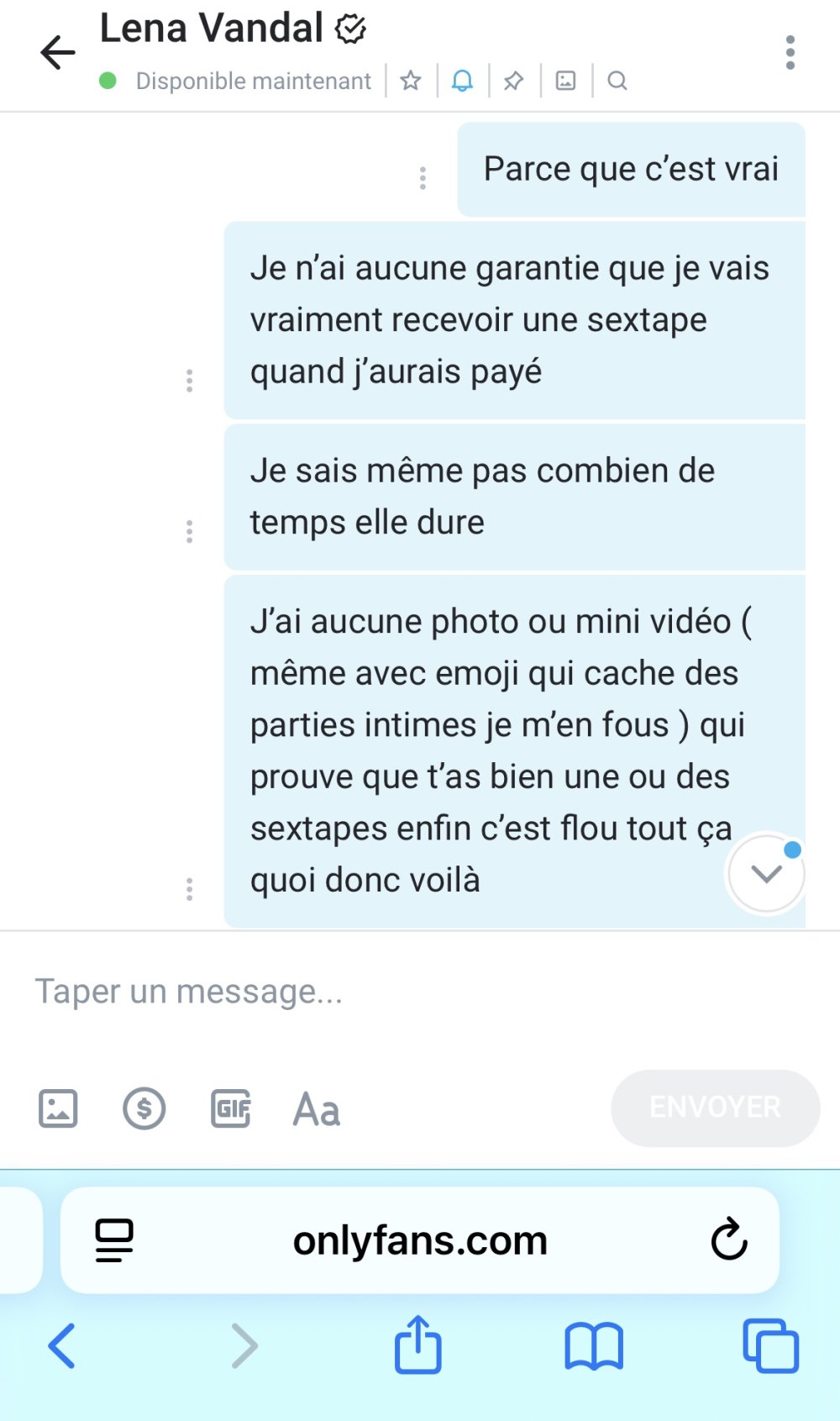
Task: Send a tip with the dollar icon
Action: click(x=144, y=1108)
